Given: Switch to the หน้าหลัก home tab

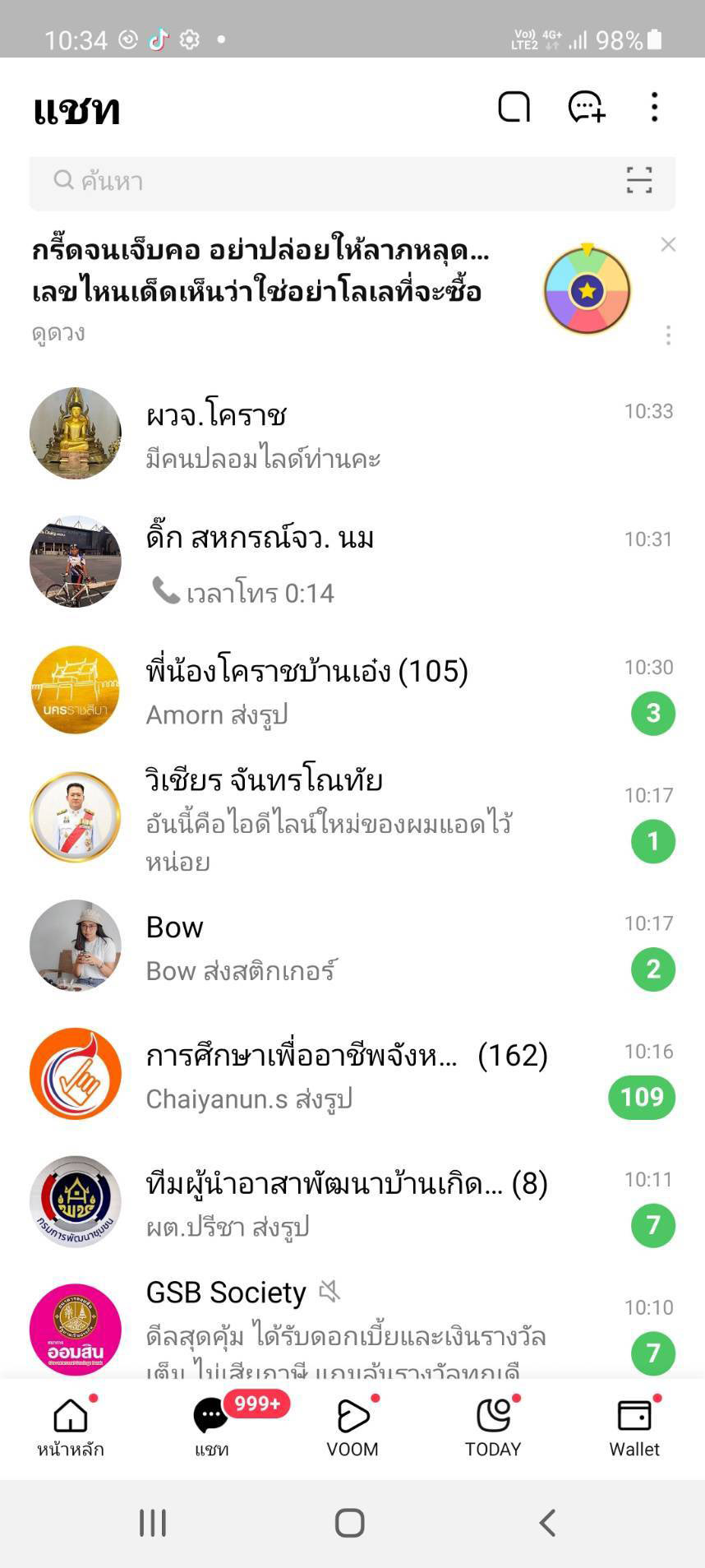Looking at the screenshot, I should click(x=71, y=1427).
